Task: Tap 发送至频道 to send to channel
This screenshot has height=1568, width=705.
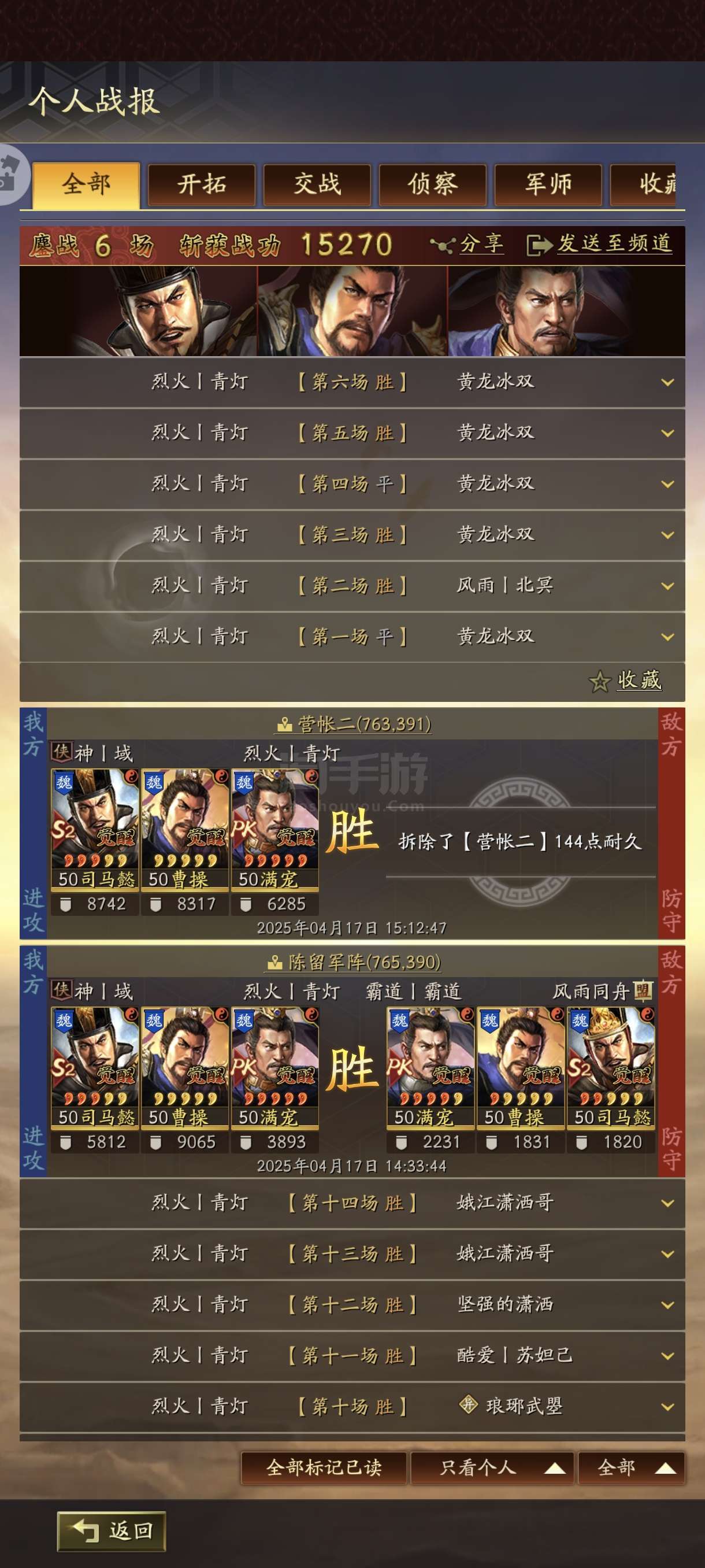Action: click(600, 244)
